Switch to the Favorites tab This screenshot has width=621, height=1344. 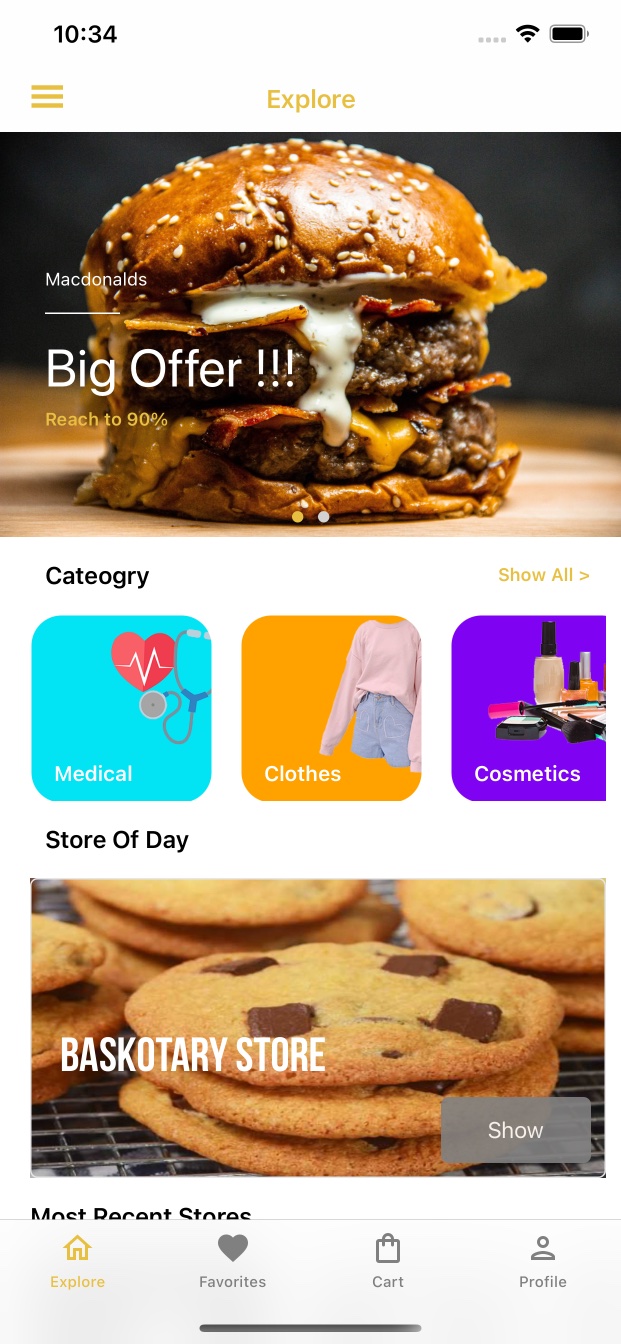click(232, 1261)
